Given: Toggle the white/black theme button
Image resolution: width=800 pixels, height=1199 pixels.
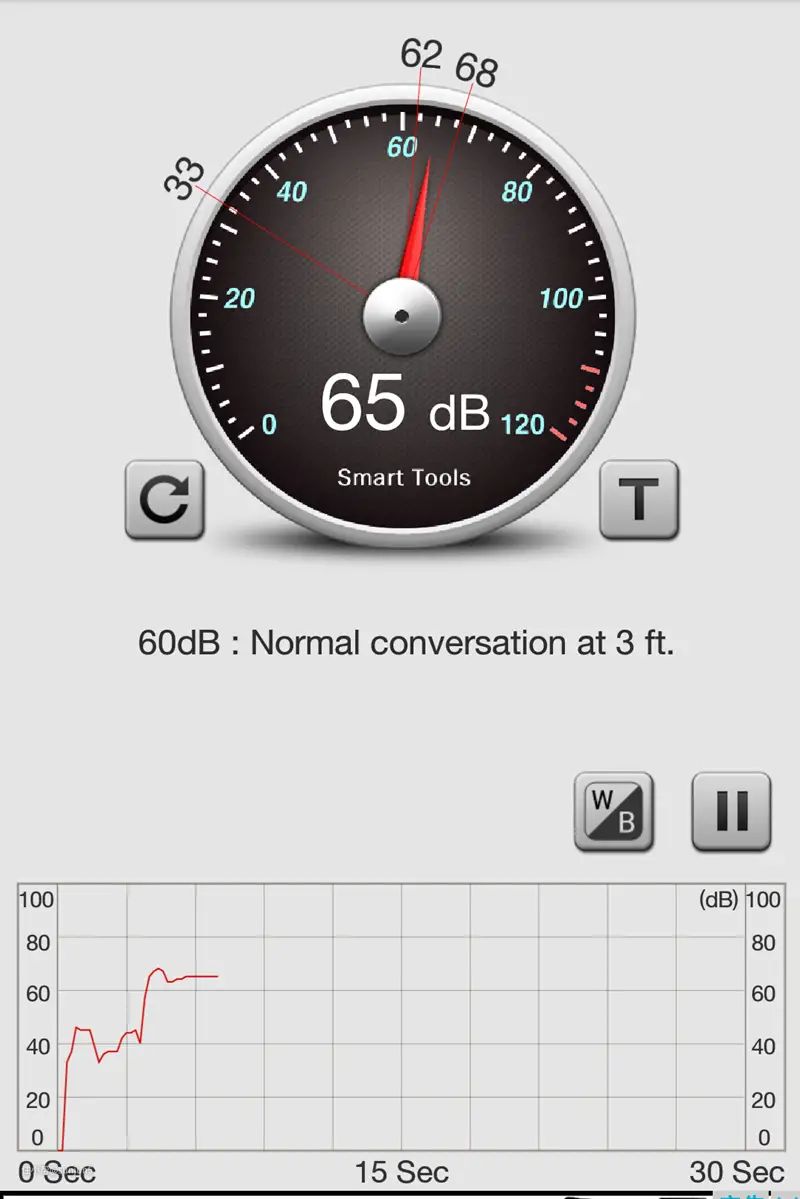Looking at the screenshot, I should pos(613,811).
